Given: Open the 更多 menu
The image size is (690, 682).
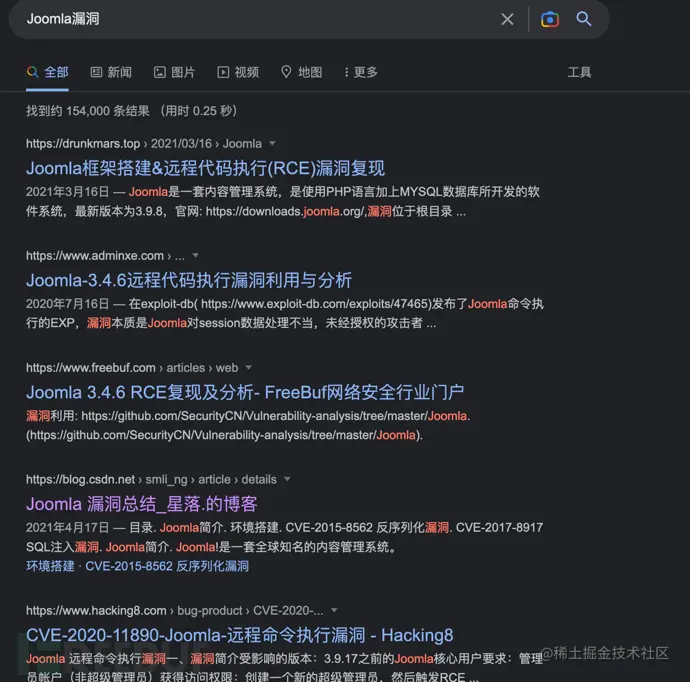Looking at the screenshot, I should pos(360,72).
